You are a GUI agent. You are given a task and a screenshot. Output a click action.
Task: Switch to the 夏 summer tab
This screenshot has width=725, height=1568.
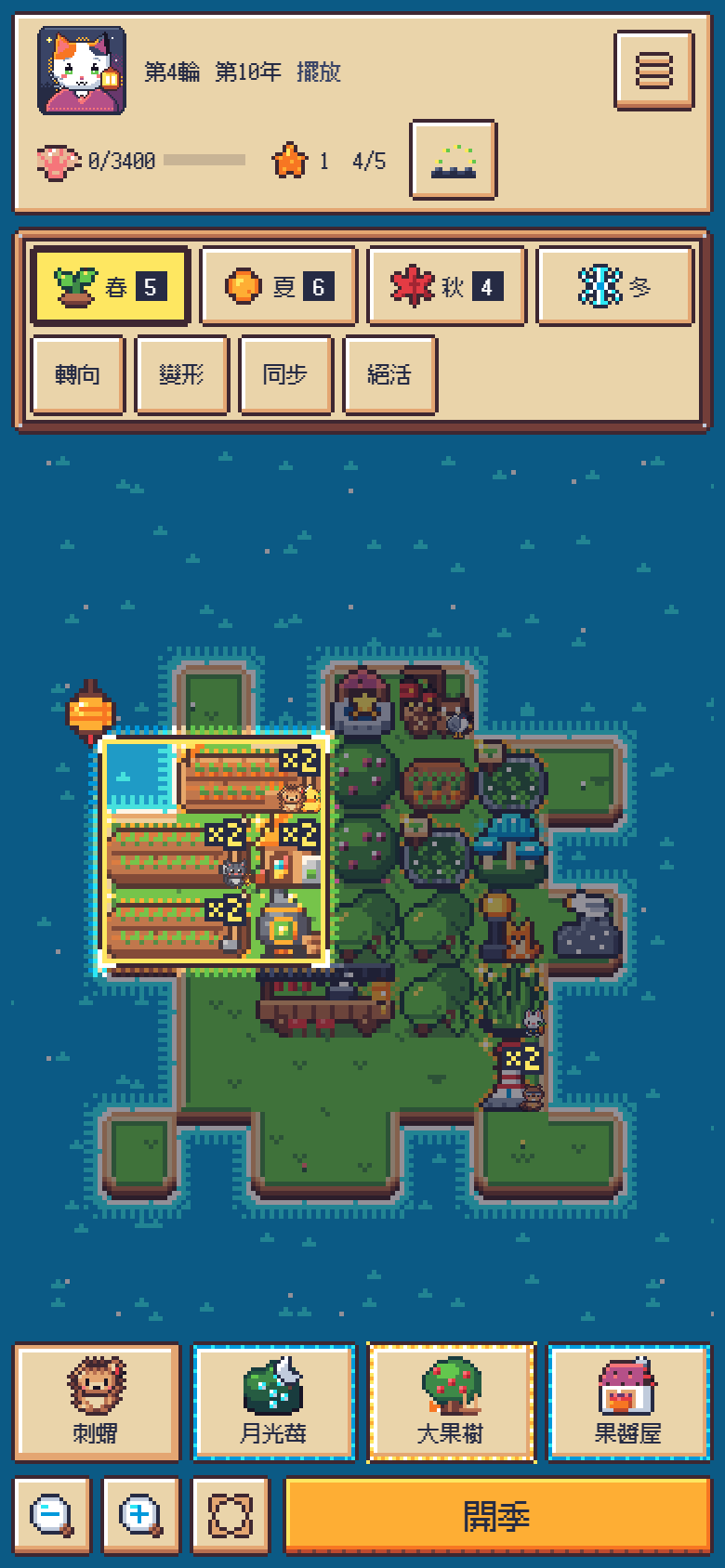pos(279,286)
